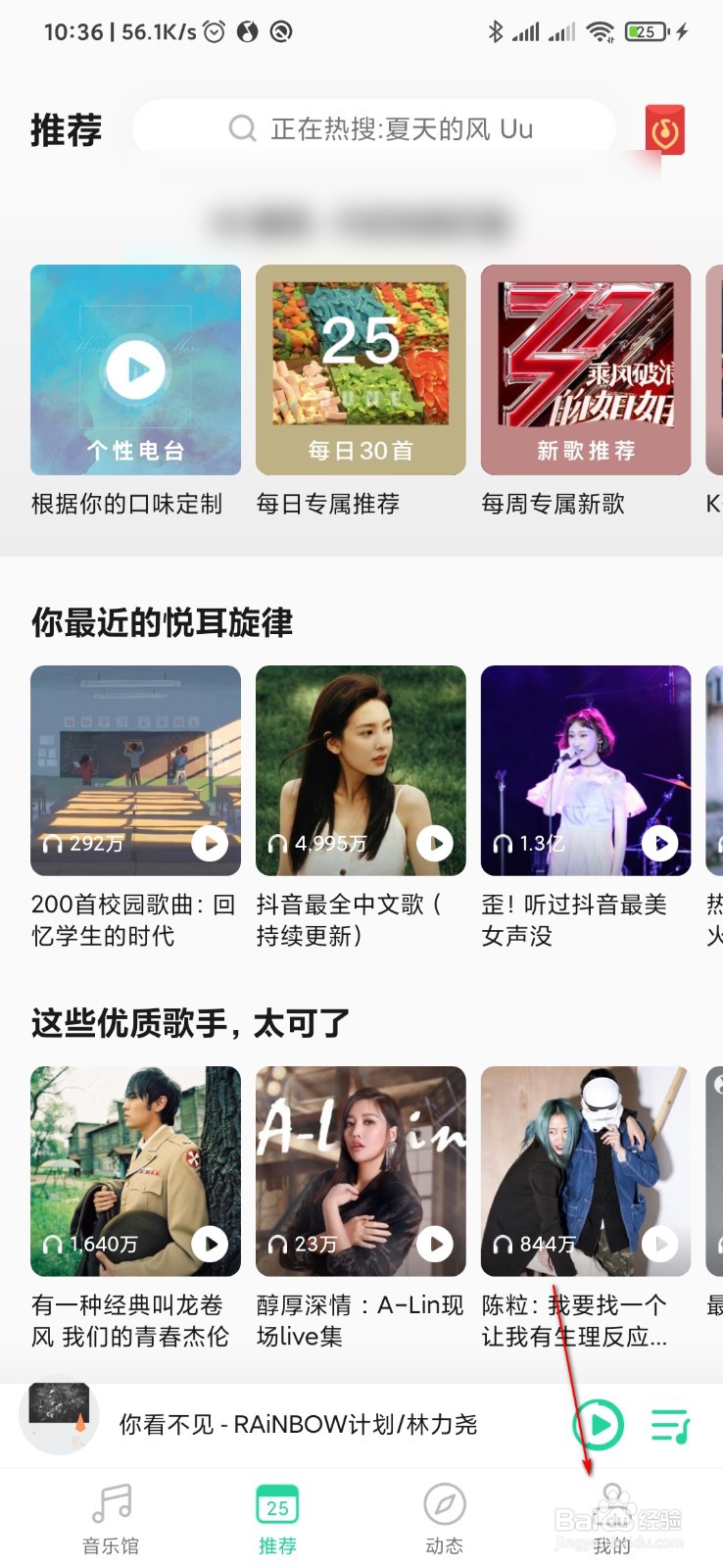Open the 新歌推荐 new songs card

(x=586, y=370)
